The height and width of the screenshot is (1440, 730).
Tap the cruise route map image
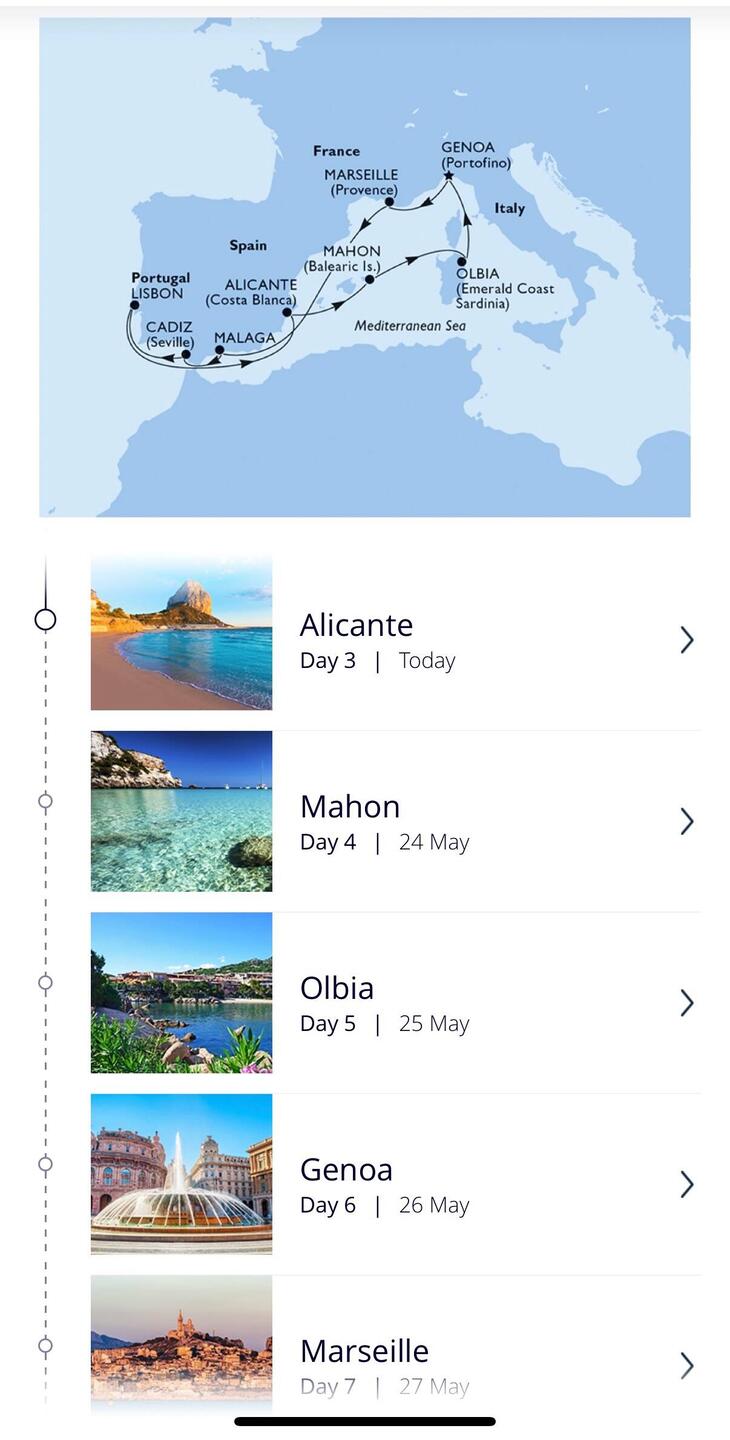365,267
